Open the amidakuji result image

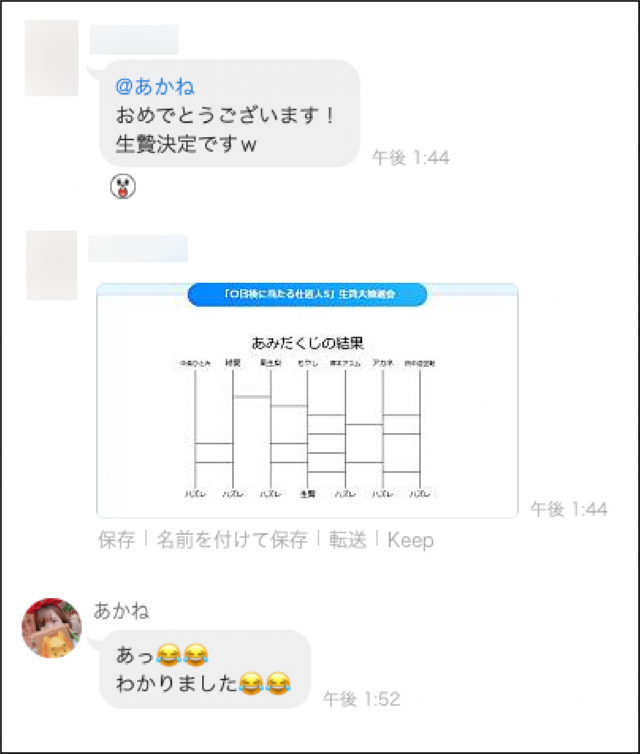click(307, 400)
